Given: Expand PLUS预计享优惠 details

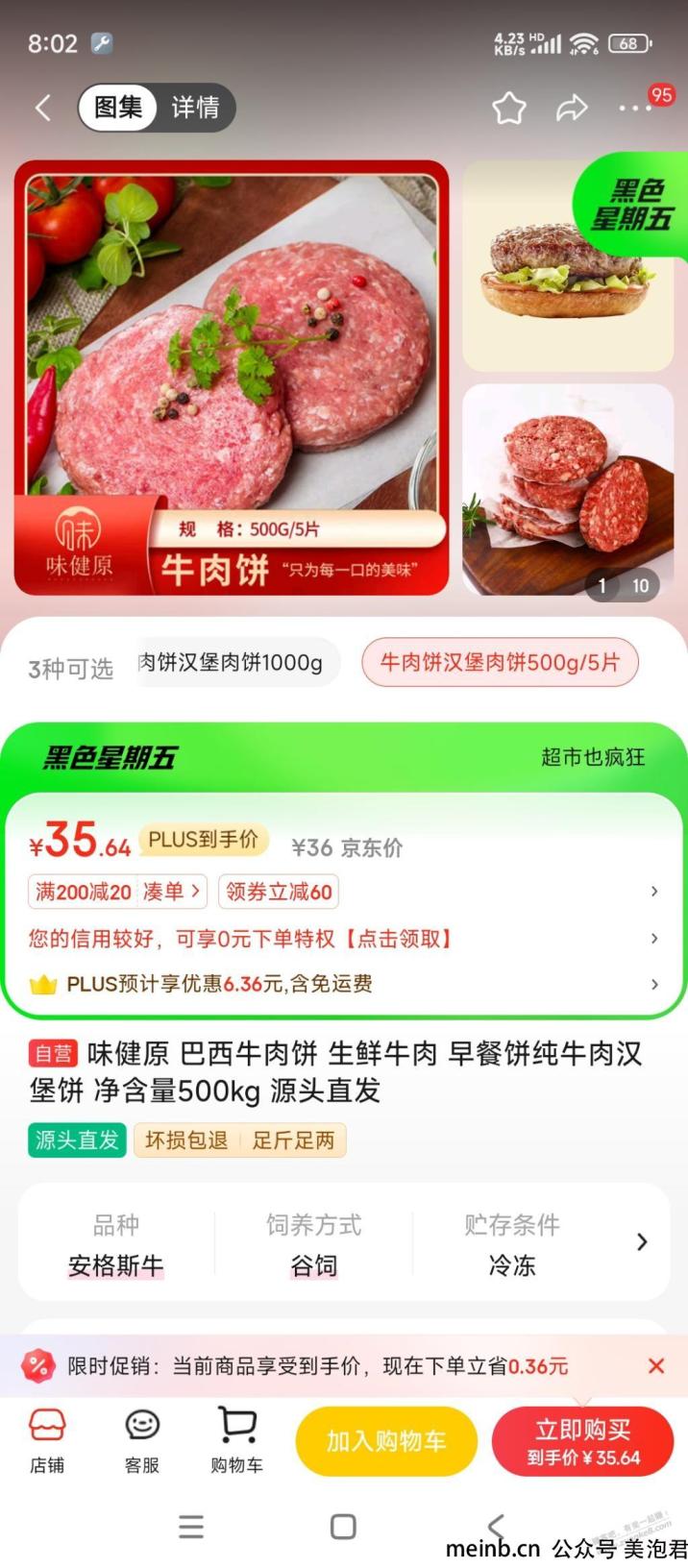Looking at the screenshot, I should tap(343, 984).
